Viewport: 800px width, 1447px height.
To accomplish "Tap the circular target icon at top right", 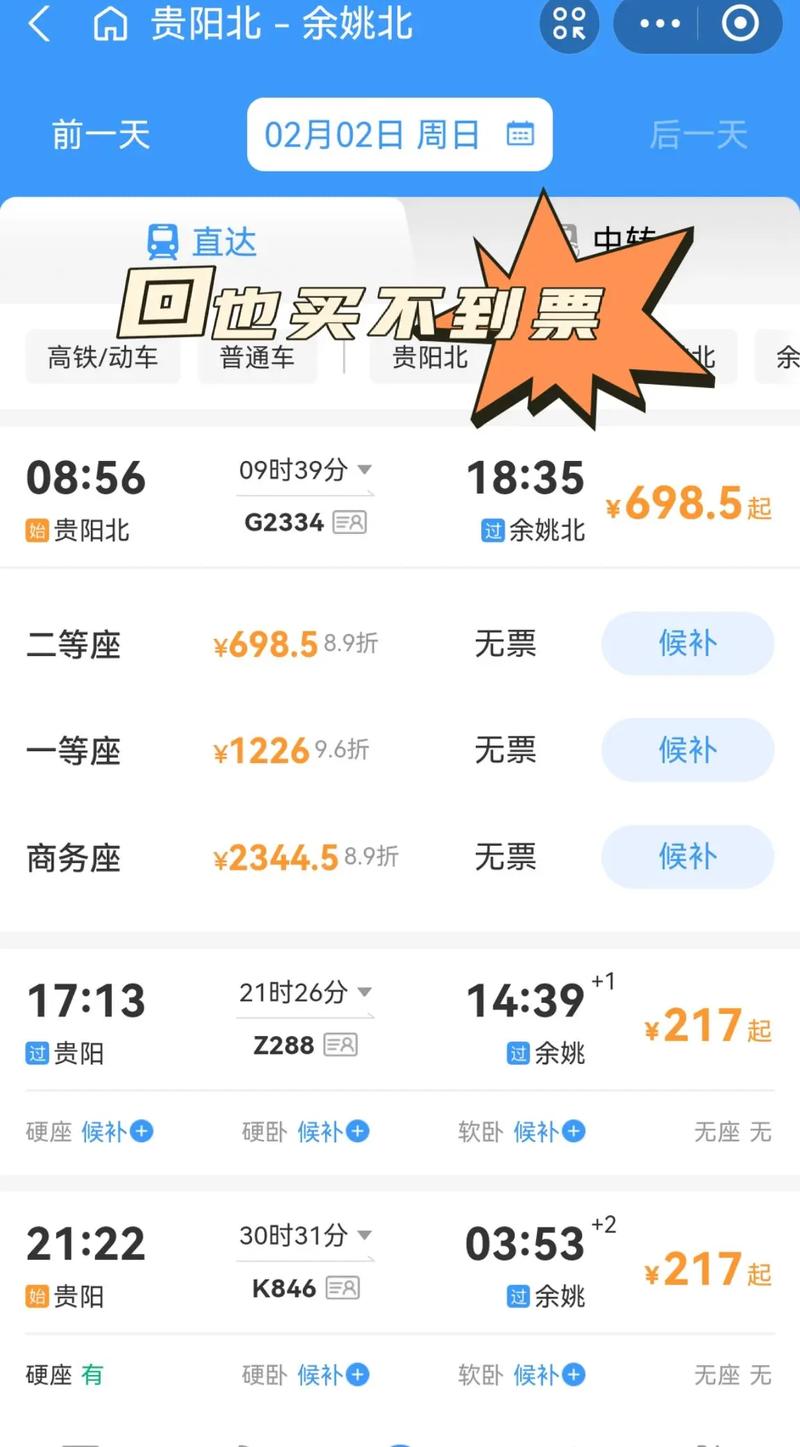I will coord(740,24).
